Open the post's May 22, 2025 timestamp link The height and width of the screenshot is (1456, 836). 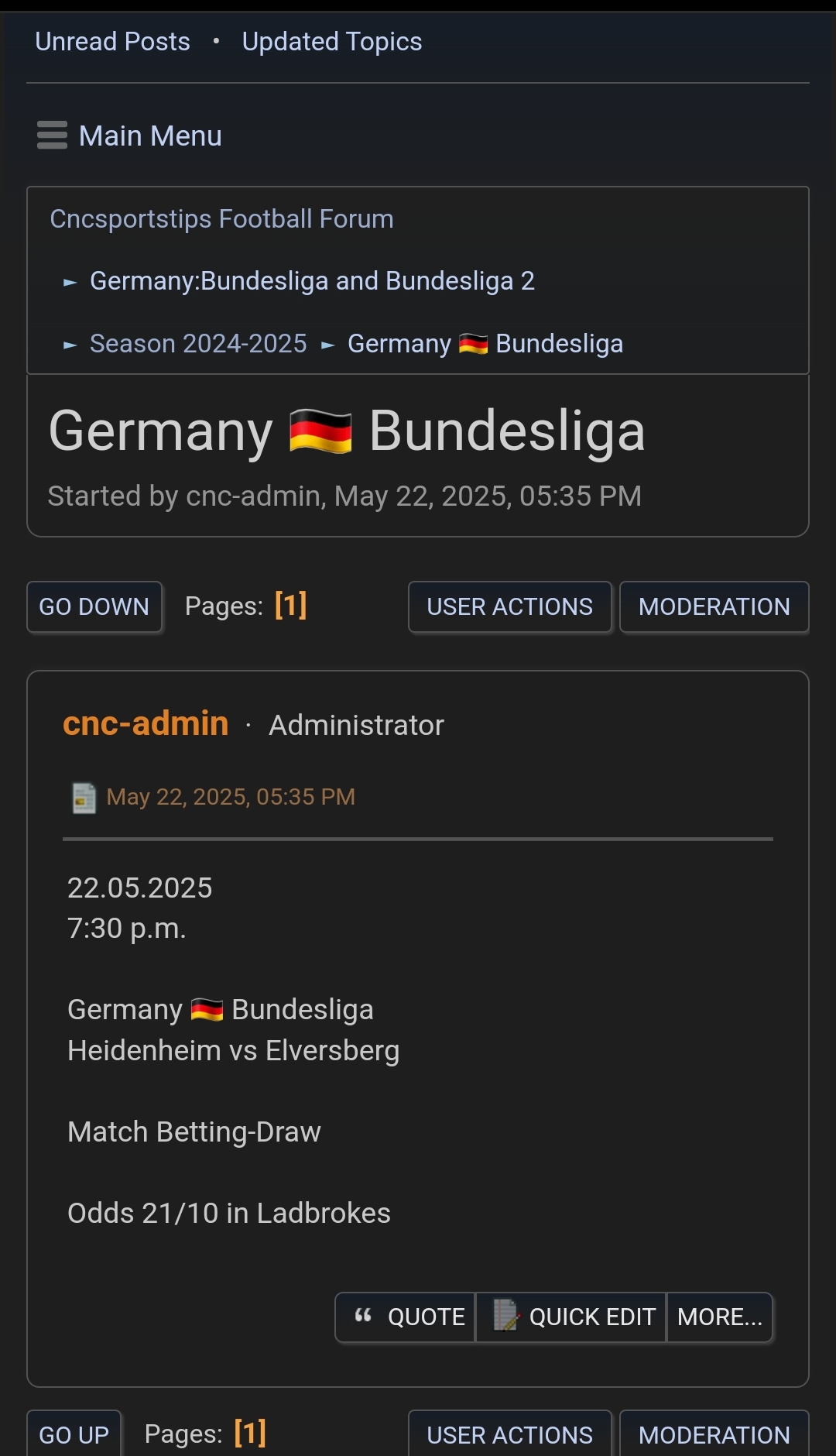coord(231,796)
